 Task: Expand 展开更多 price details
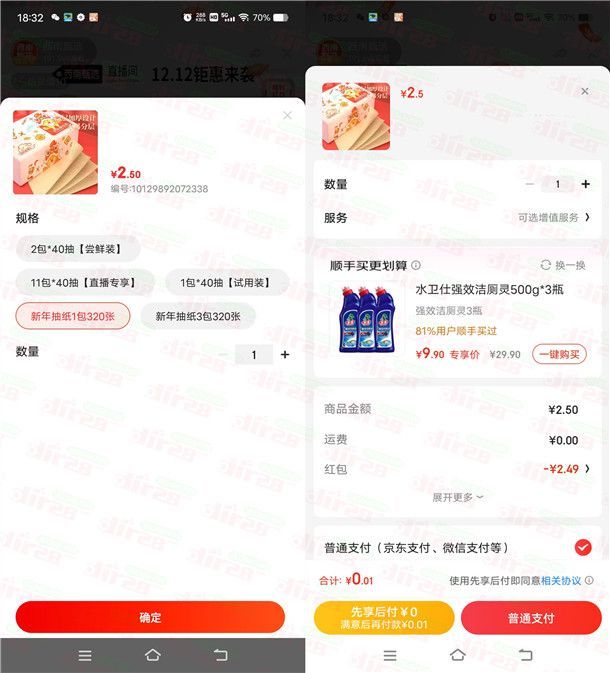pos(457,497)
